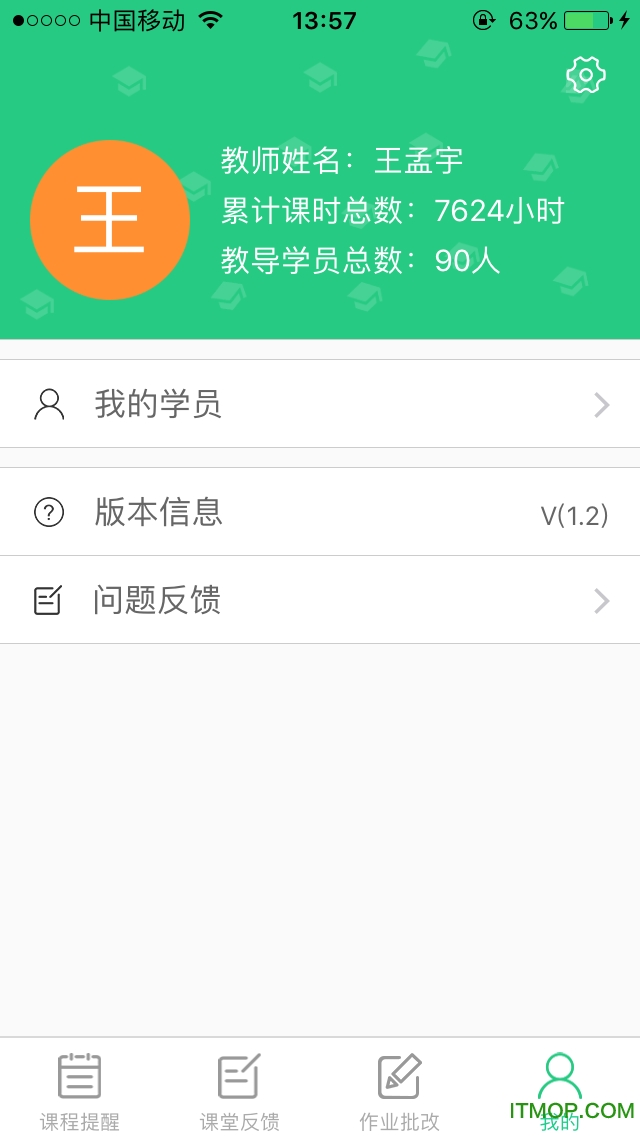Screen dimensions: 640x1136
Task: Open 问题反馈 feedback row
Action: point(320,600)
